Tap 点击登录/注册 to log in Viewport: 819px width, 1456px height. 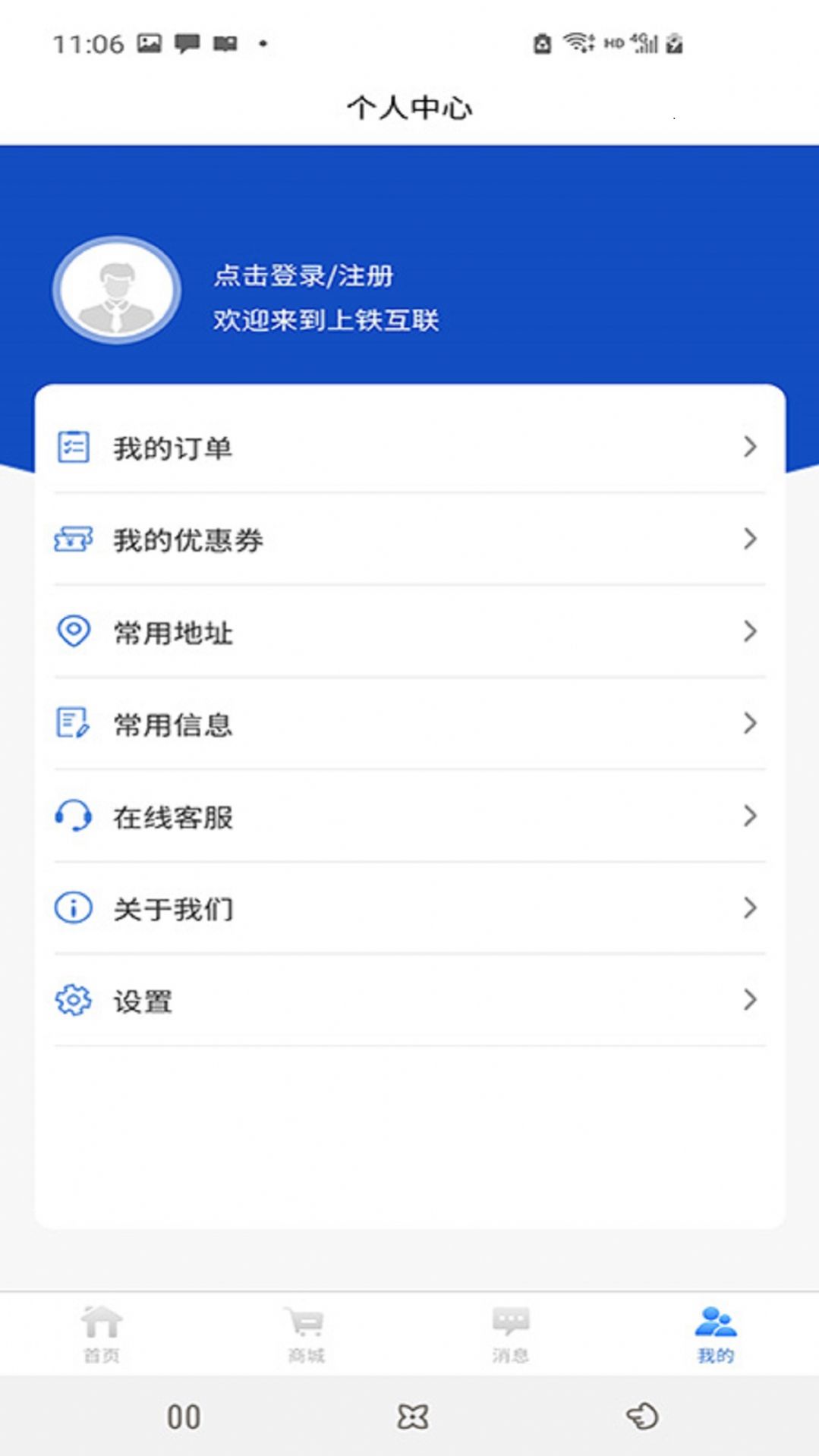pyautogui.click(x=303, y=278)
